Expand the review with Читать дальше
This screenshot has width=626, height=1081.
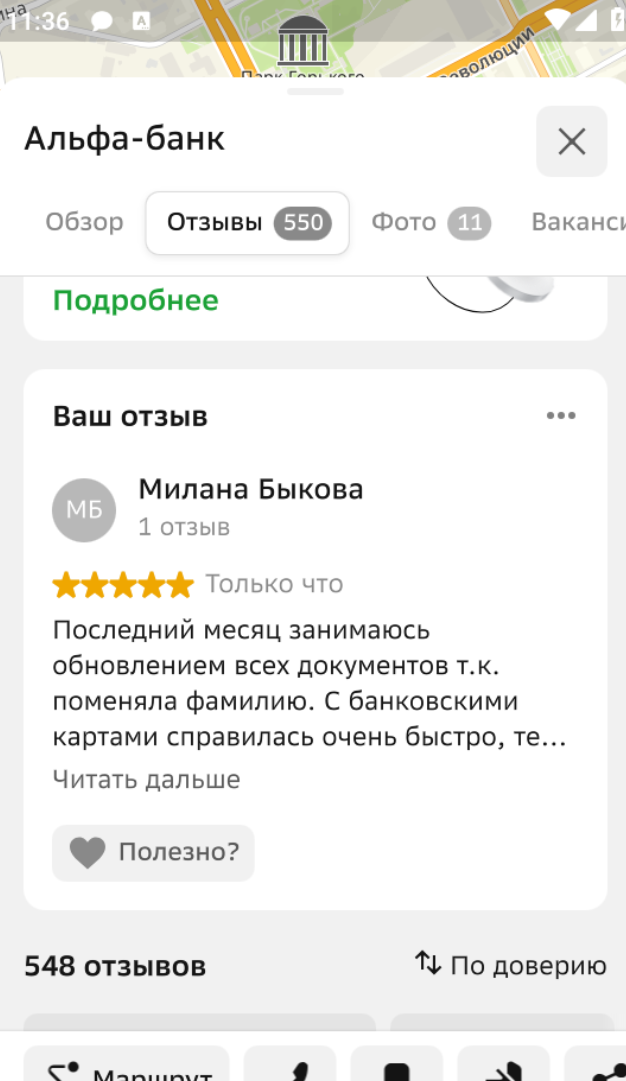tap(146, 779)
